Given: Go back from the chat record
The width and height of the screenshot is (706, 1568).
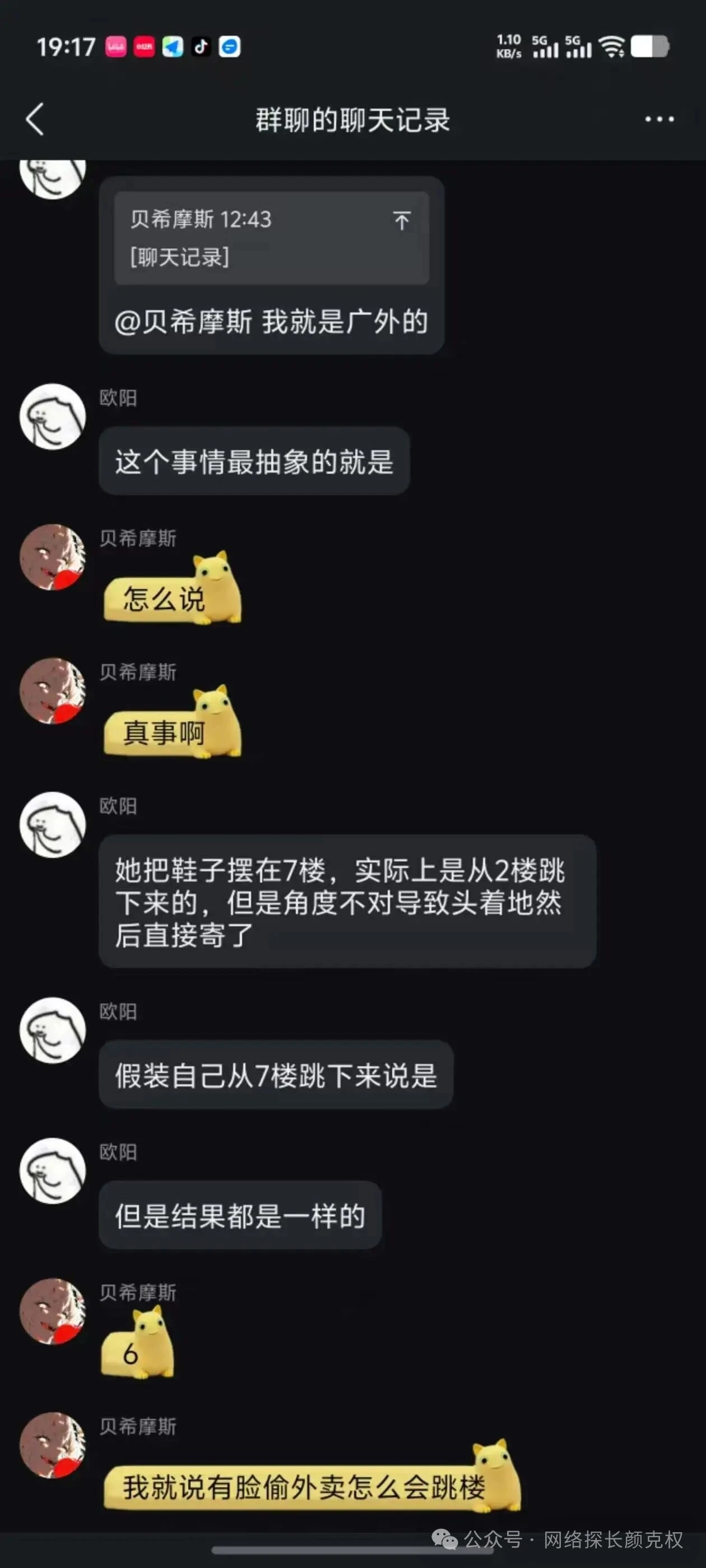Looking at the screenshot, I should tap(35, 119).
